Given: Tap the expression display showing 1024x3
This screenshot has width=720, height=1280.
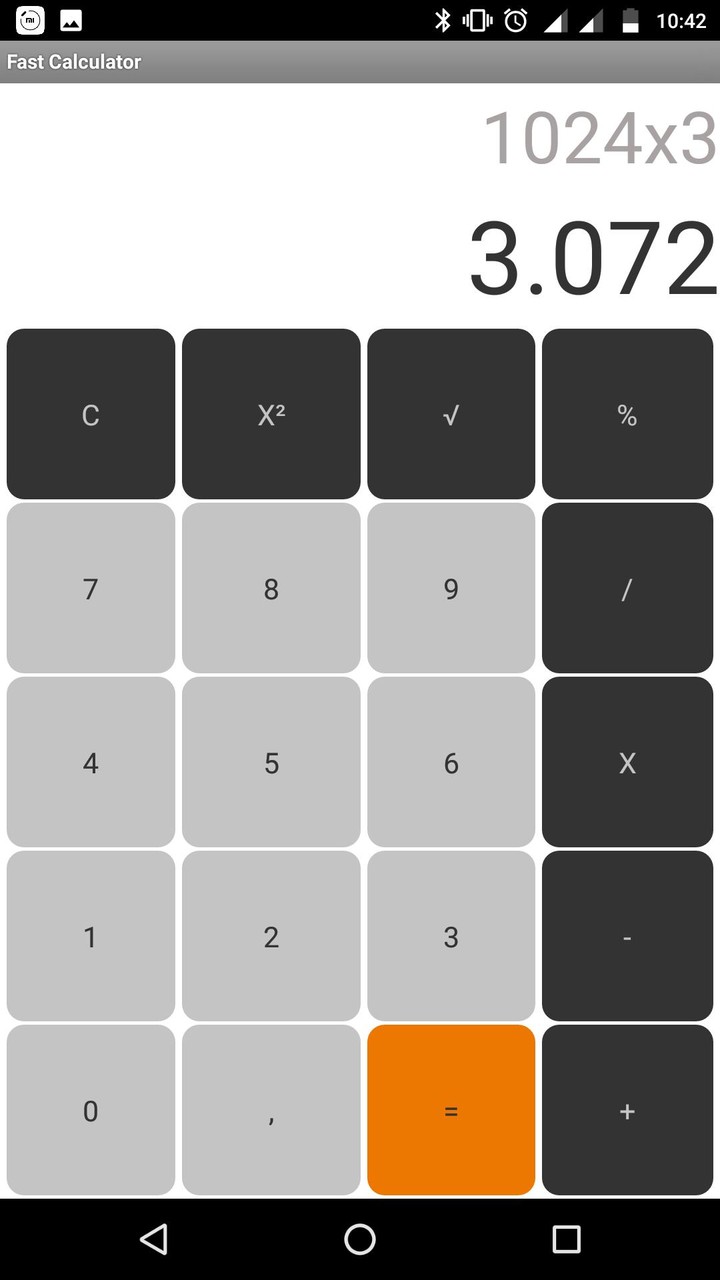Looking at the screenshot, I should tap(598, 140).
